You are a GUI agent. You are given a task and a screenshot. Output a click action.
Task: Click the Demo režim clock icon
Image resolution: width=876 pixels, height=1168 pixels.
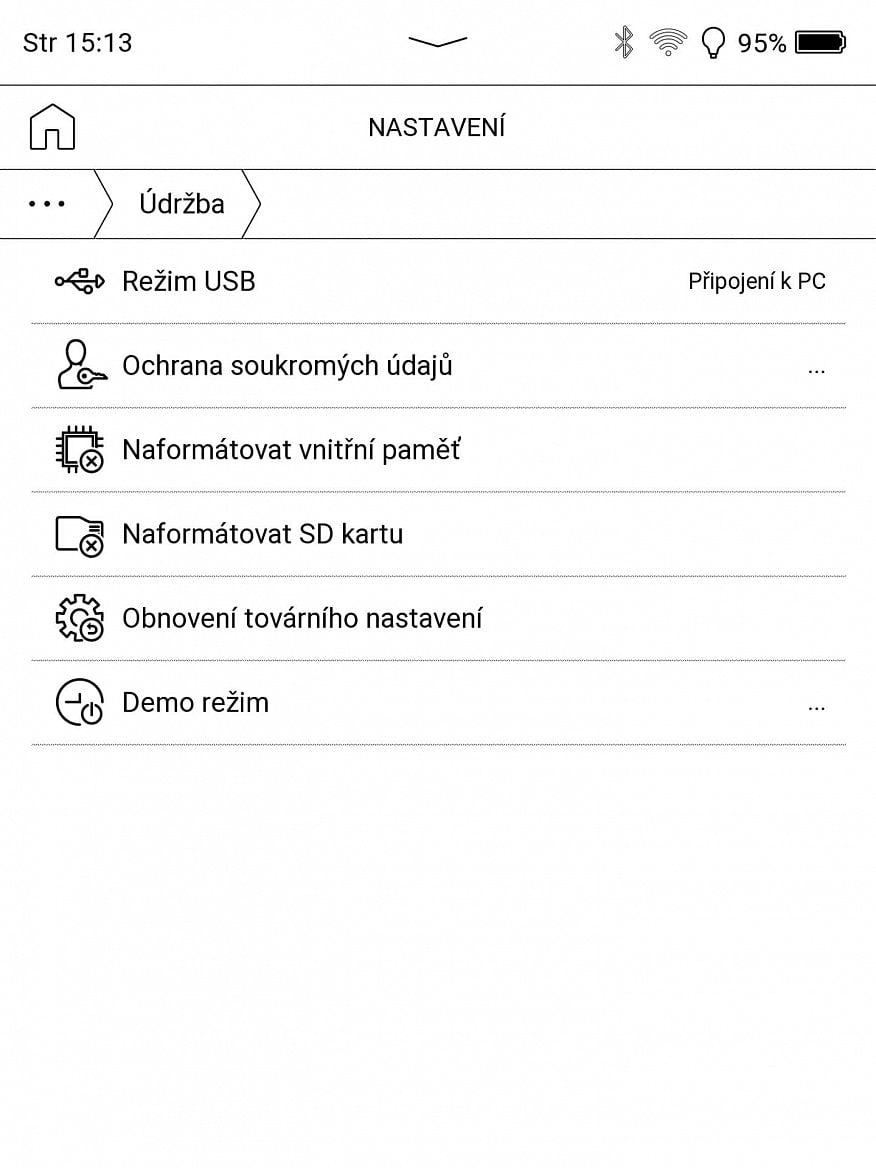pyautogui.click(x=78, y=702)
